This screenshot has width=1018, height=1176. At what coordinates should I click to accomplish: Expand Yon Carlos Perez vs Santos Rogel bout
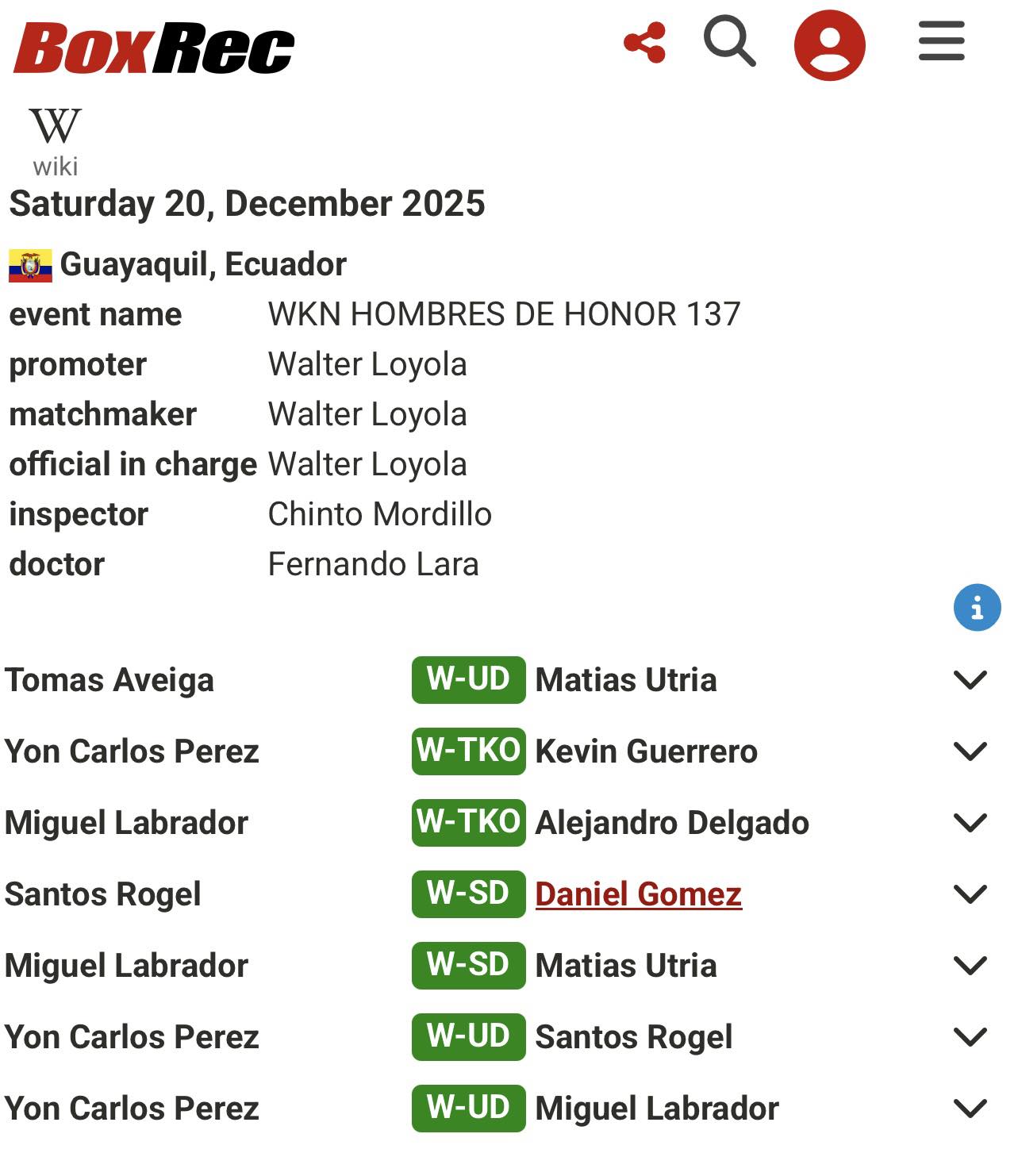coord(970,1037)
